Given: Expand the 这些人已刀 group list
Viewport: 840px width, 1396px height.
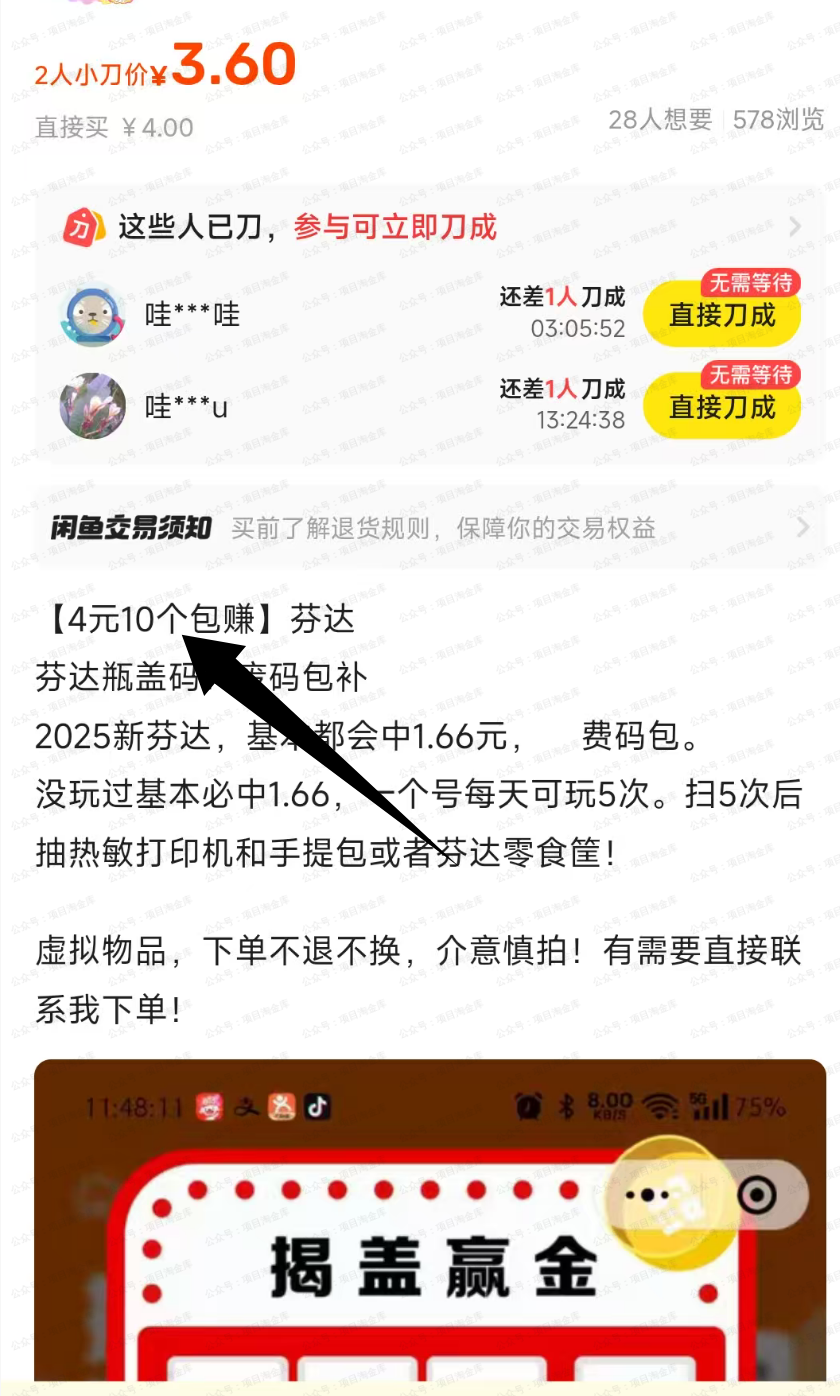Looking at the screenshot, I should tap(794, 227).
